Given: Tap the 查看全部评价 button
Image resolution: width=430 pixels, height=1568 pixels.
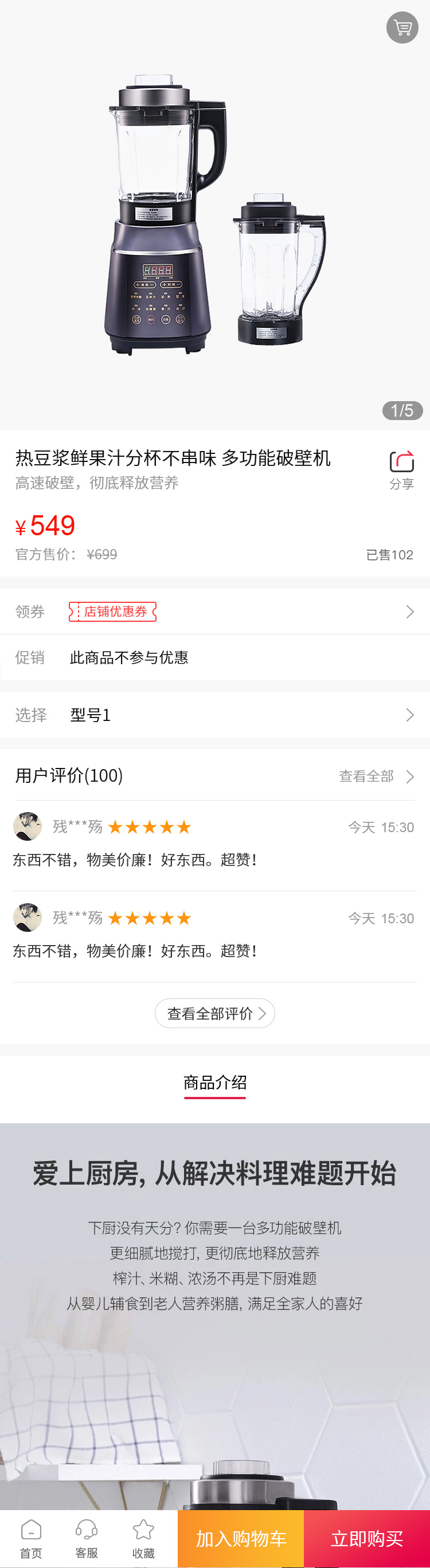Looking at the screenshot, I should click(215, 1013).
